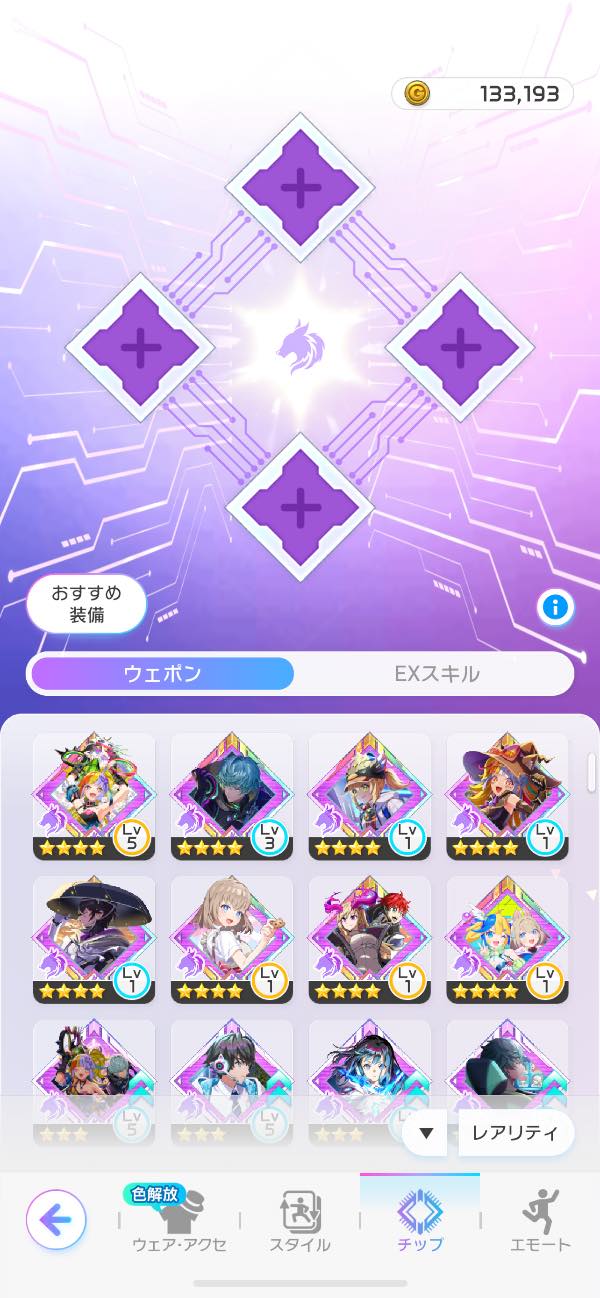
Task: Select the Lv 5 four-star chip
Action: tap(94, 796)
